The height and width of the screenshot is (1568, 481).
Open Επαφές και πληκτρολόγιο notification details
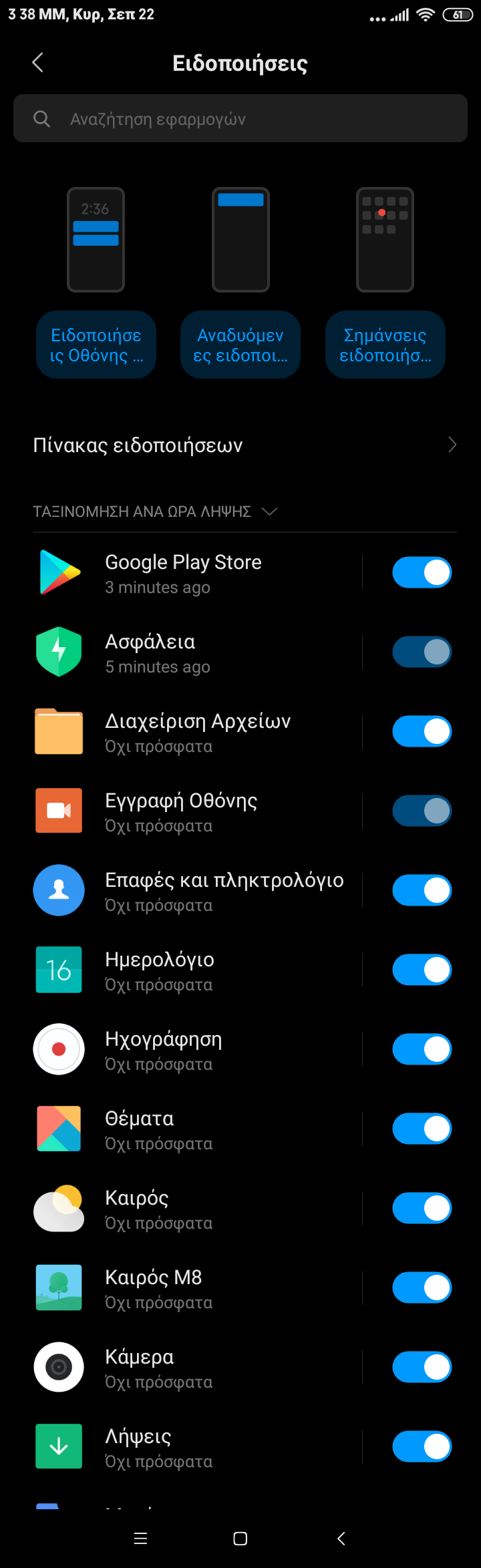(x=200, y=891)
